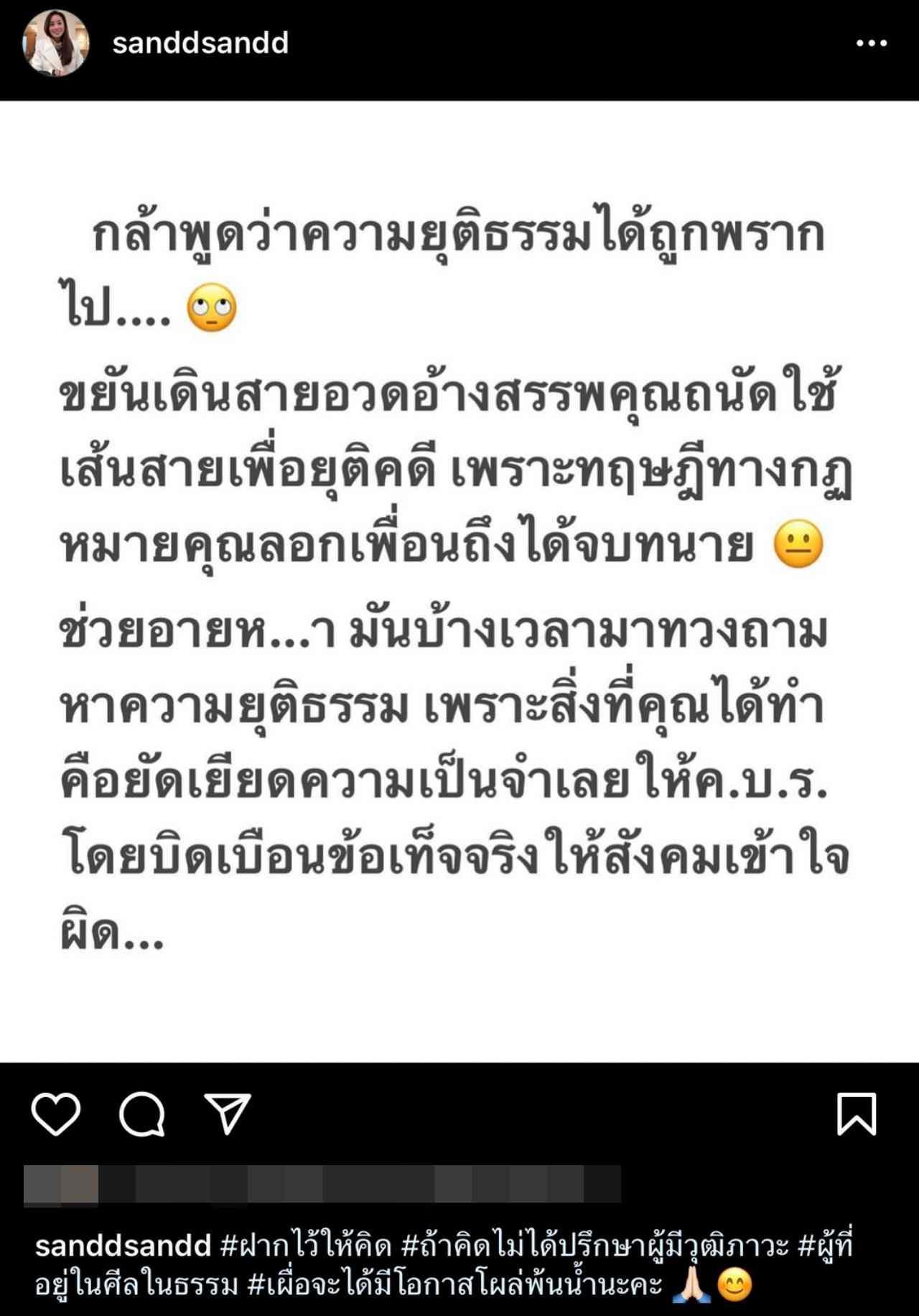Open the post's three-dot options menu
This screenshot has height=1316, width=919.
pyautogui.click(x=871, y=44)
